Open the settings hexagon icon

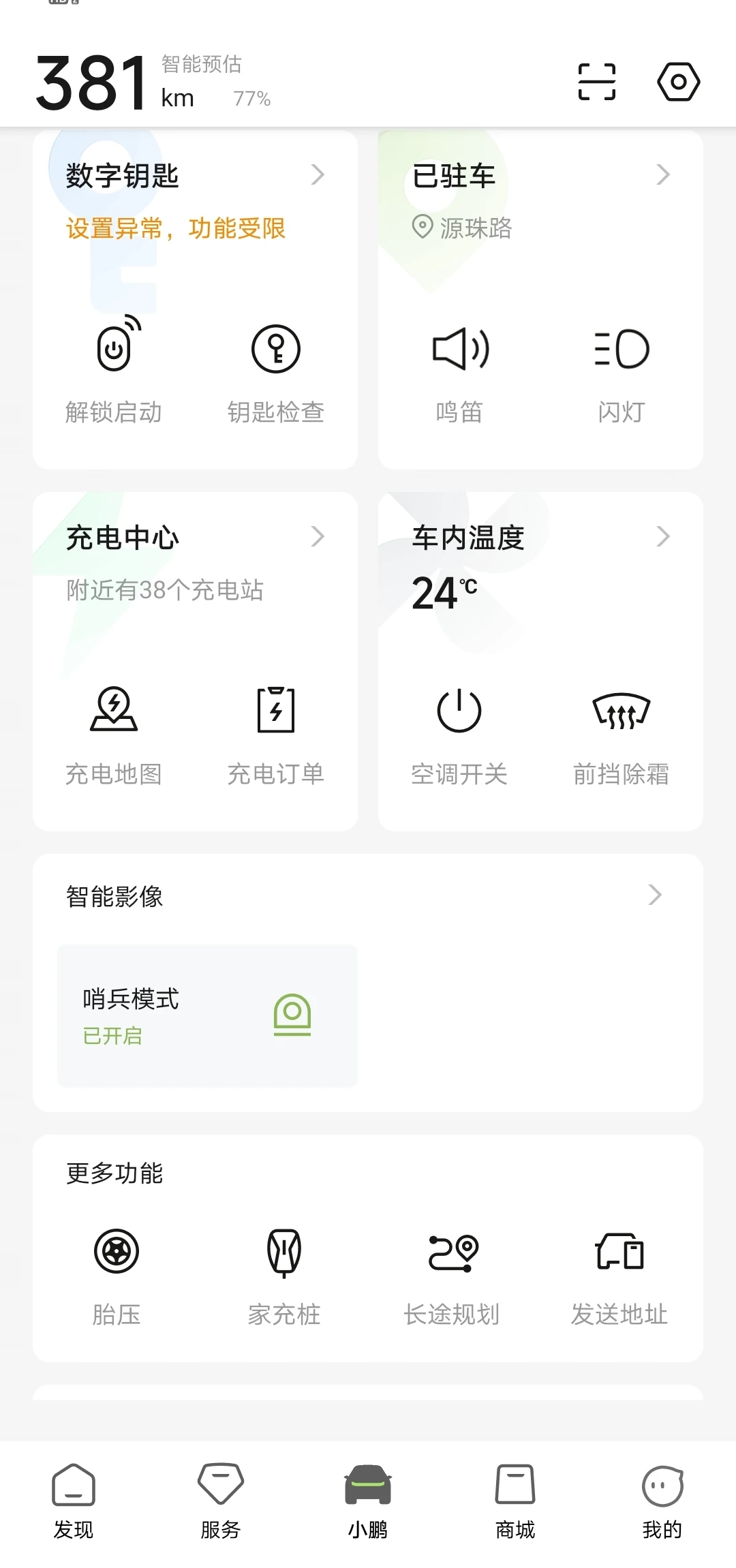(678, 82)
